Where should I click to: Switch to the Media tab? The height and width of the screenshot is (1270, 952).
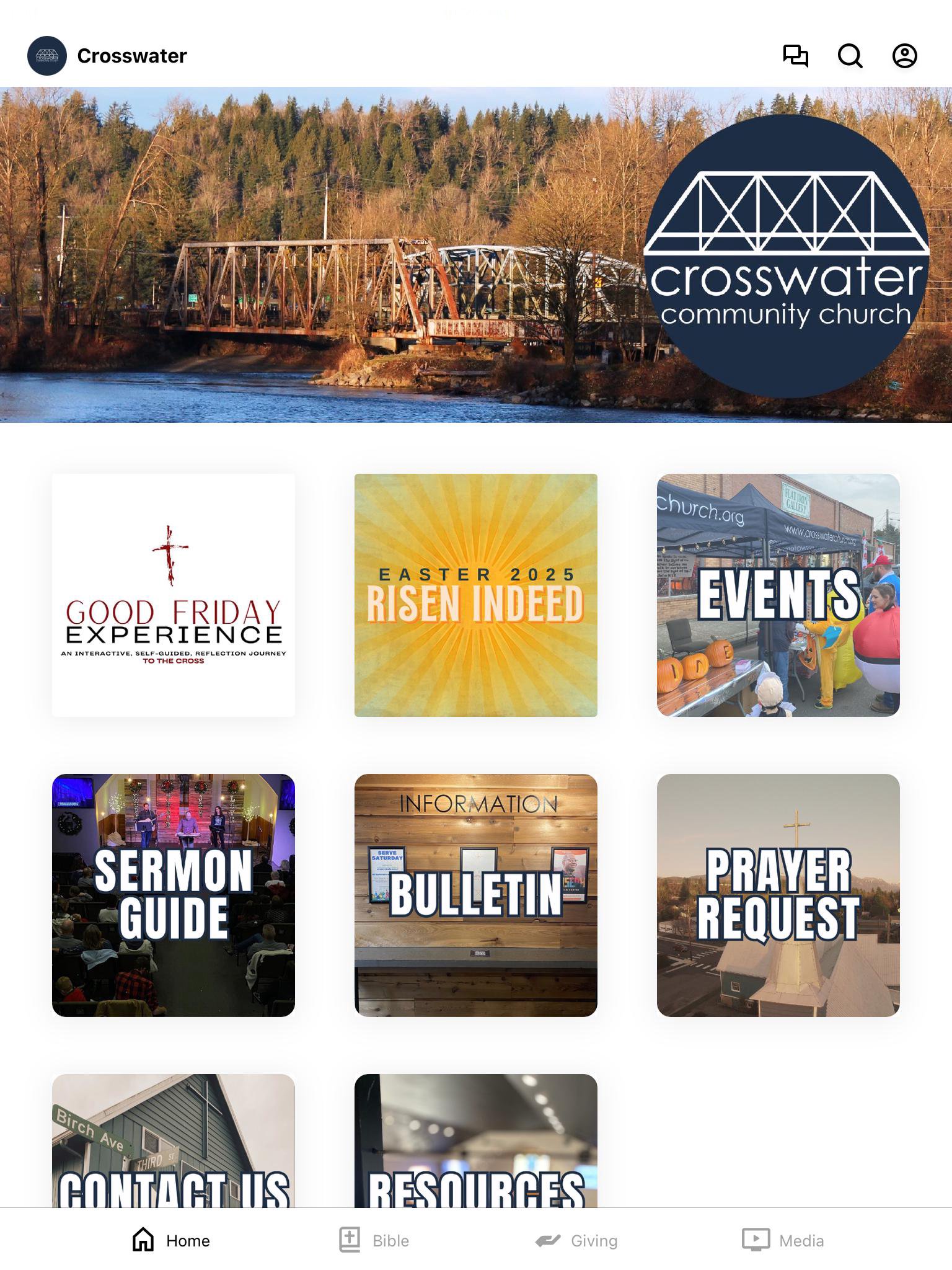[x=783, y=1240]
